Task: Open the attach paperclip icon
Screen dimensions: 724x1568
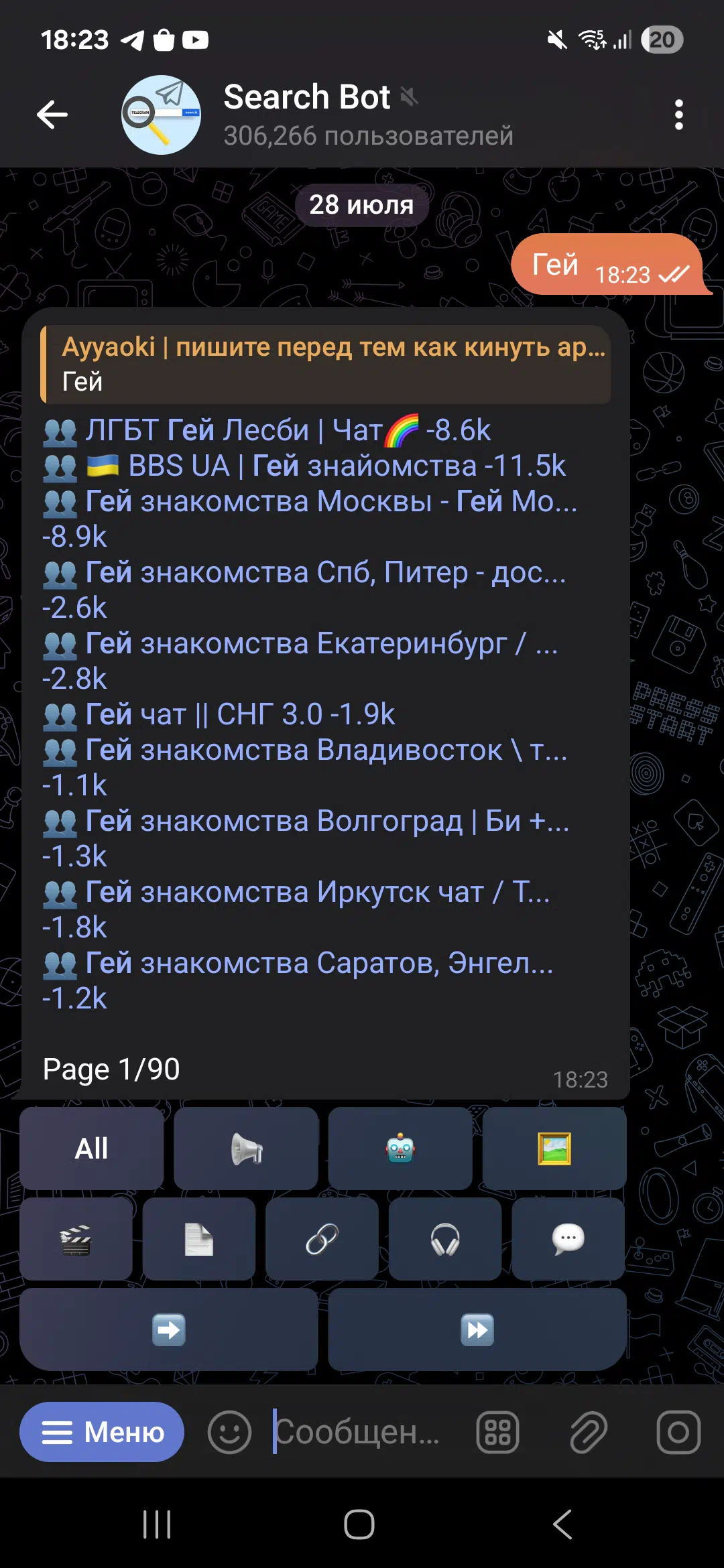Action: 588,1432
